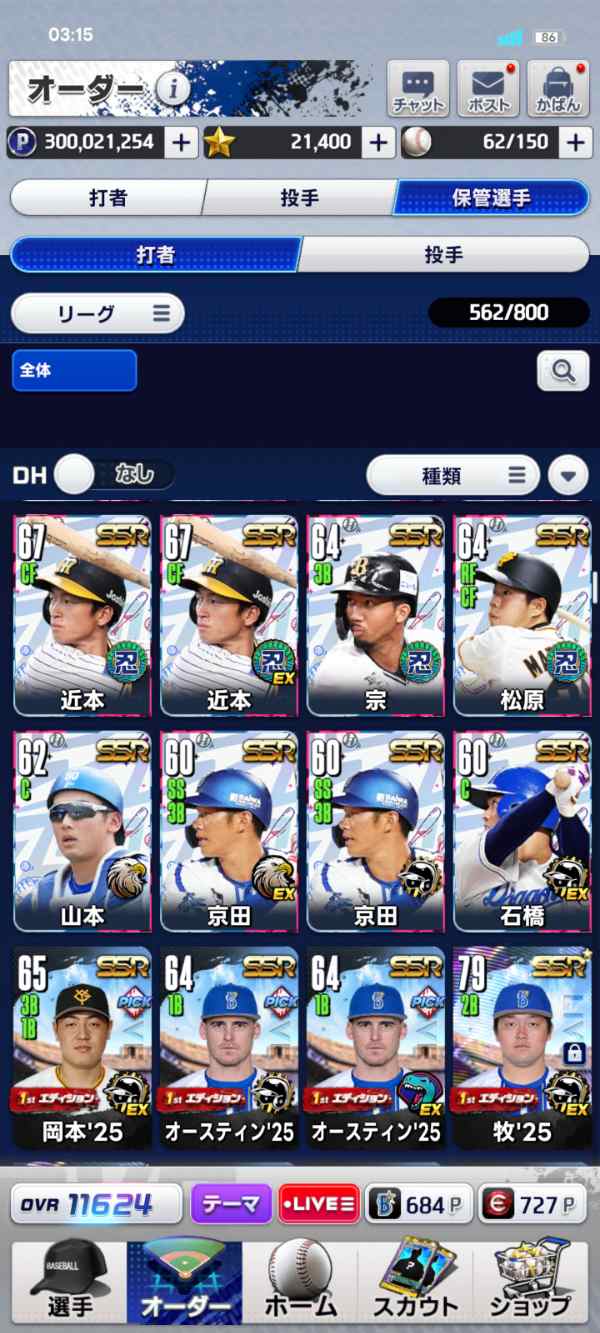Add more P currency with the plus
This screenshot has height=1333, width=600.
tap(180, 142)
